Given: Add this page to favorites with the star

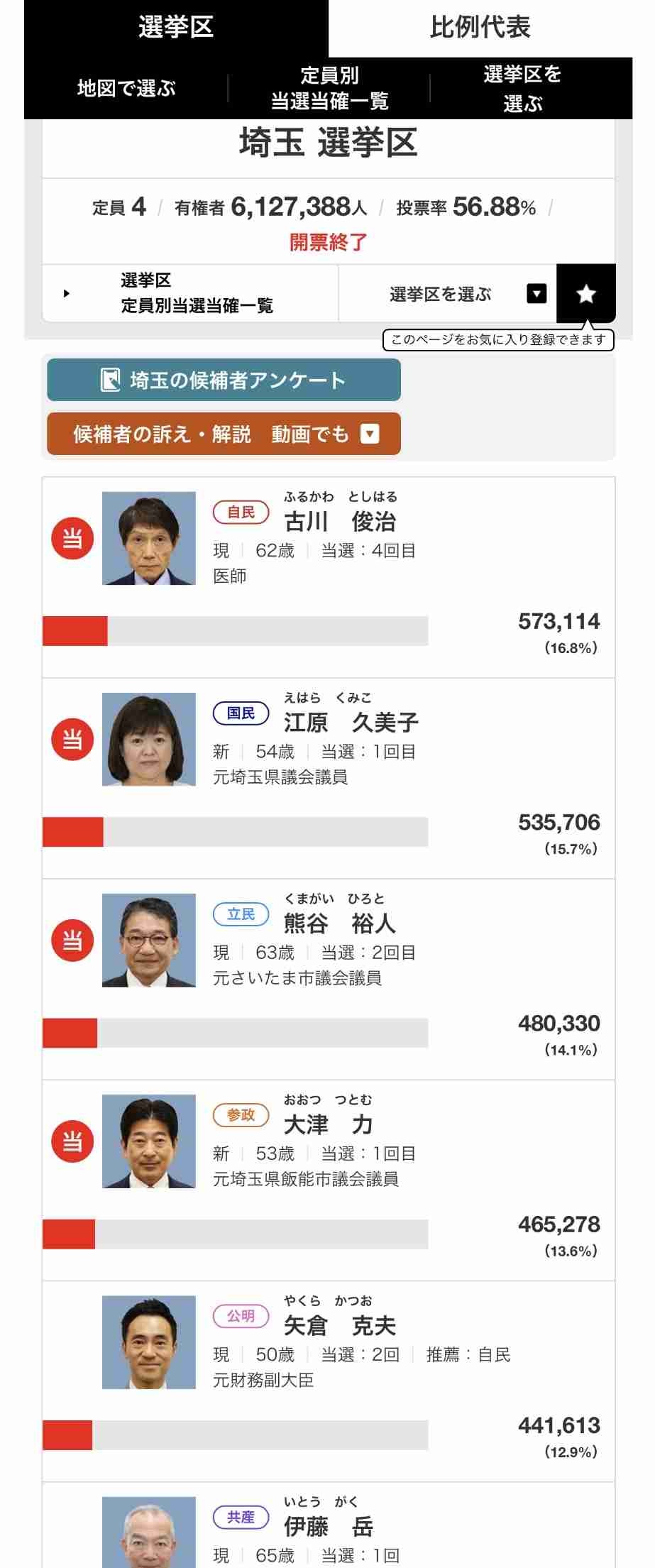Looking at the screenshot, I should click(585, 293).
